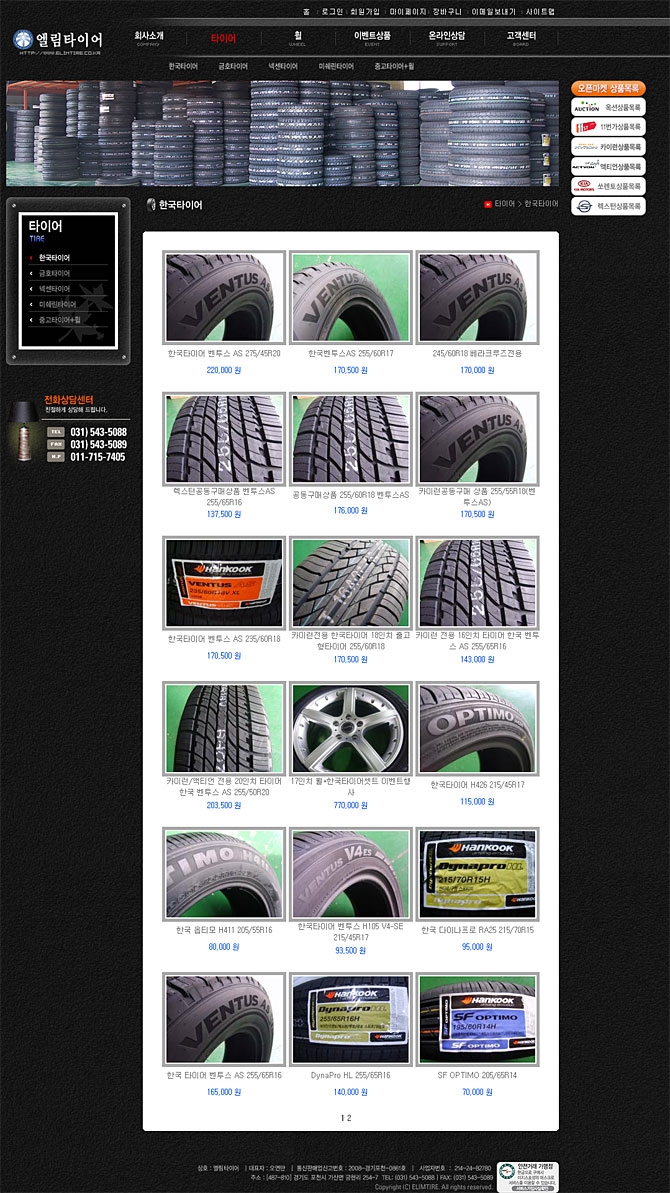The height and width of the screenshot is (1193, 670).
Task: Open 장바구니 shopping cart
Action: click(447, 12)
